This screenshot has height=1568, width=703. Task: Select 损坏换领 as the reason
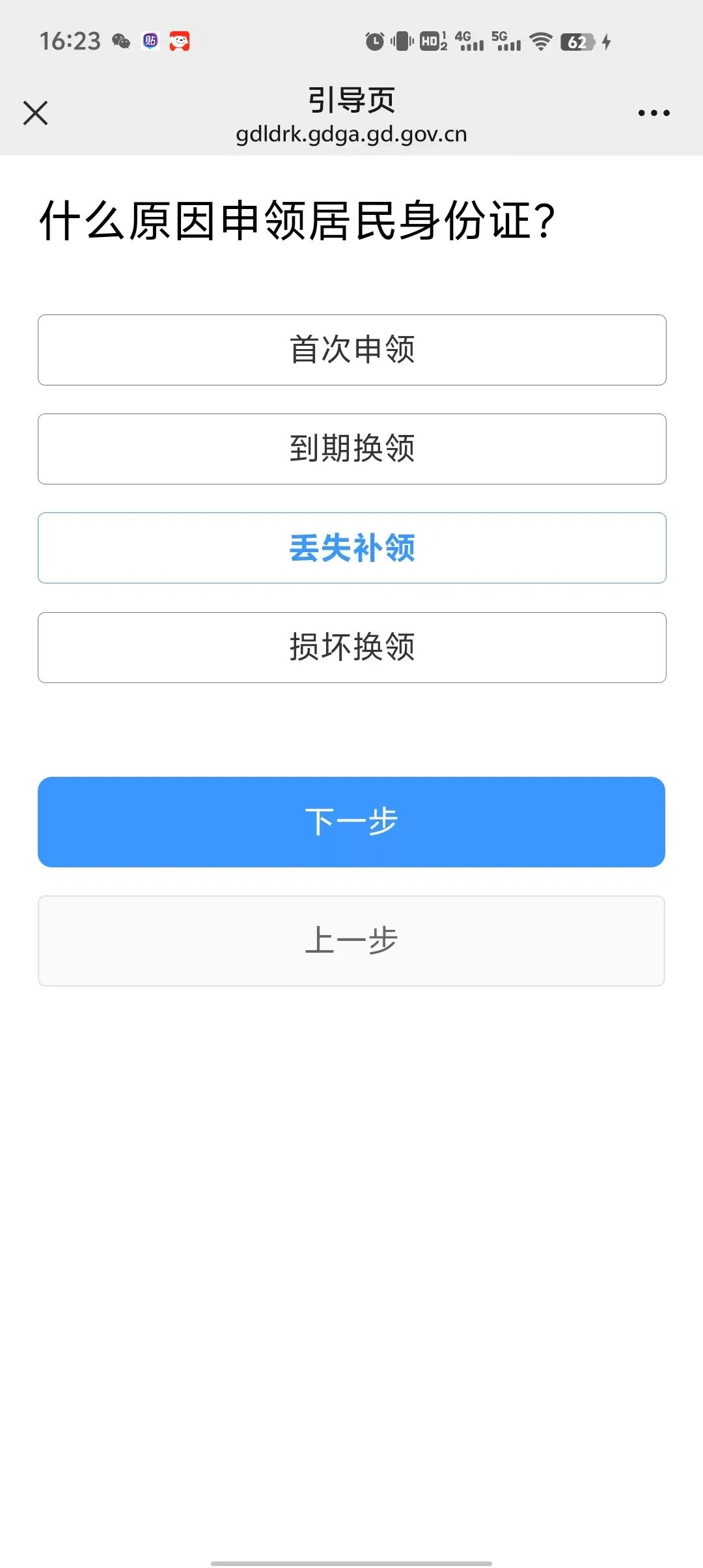click(x=352, y=647)
